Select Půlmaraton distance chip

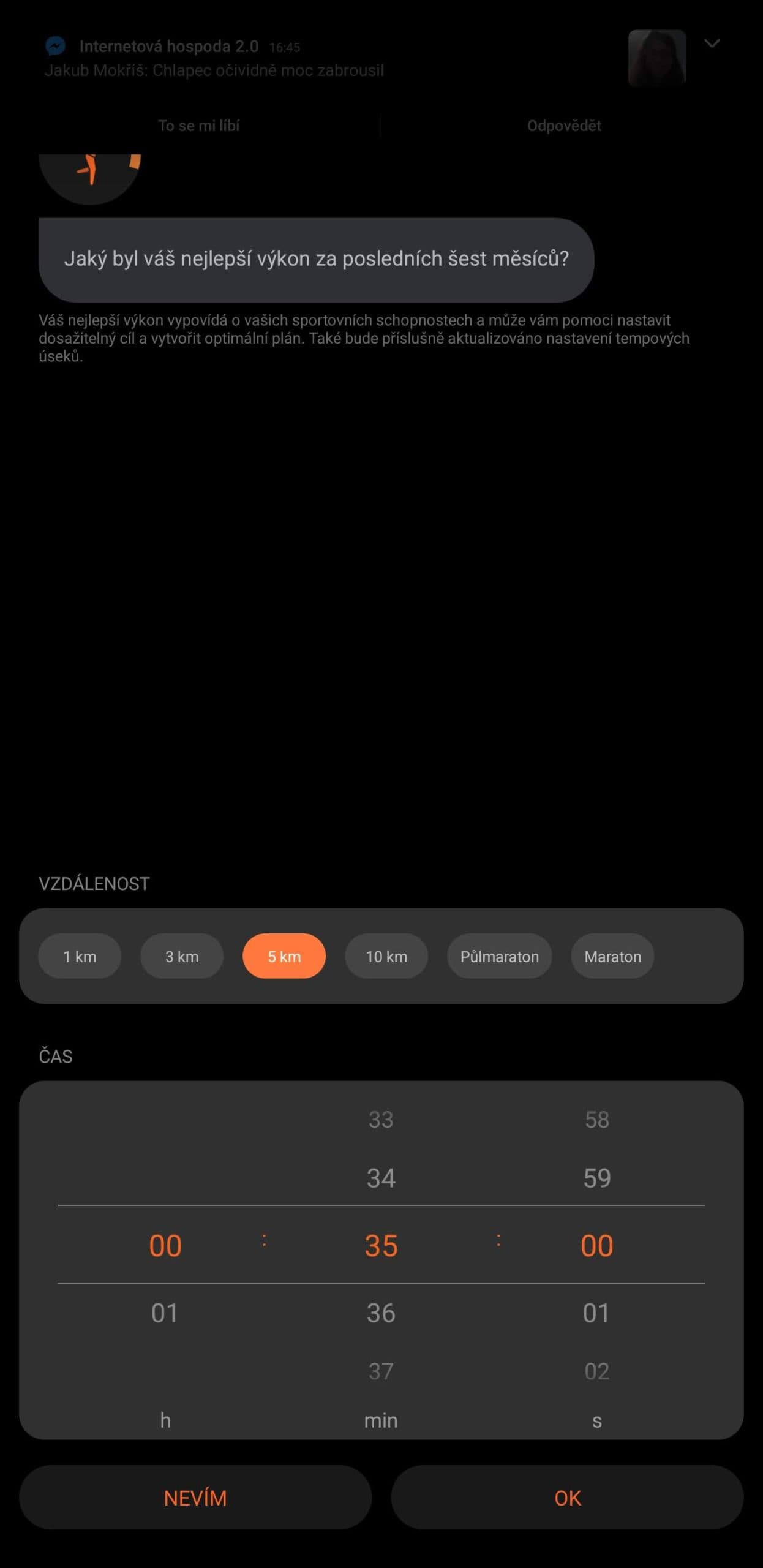point(499,956)
